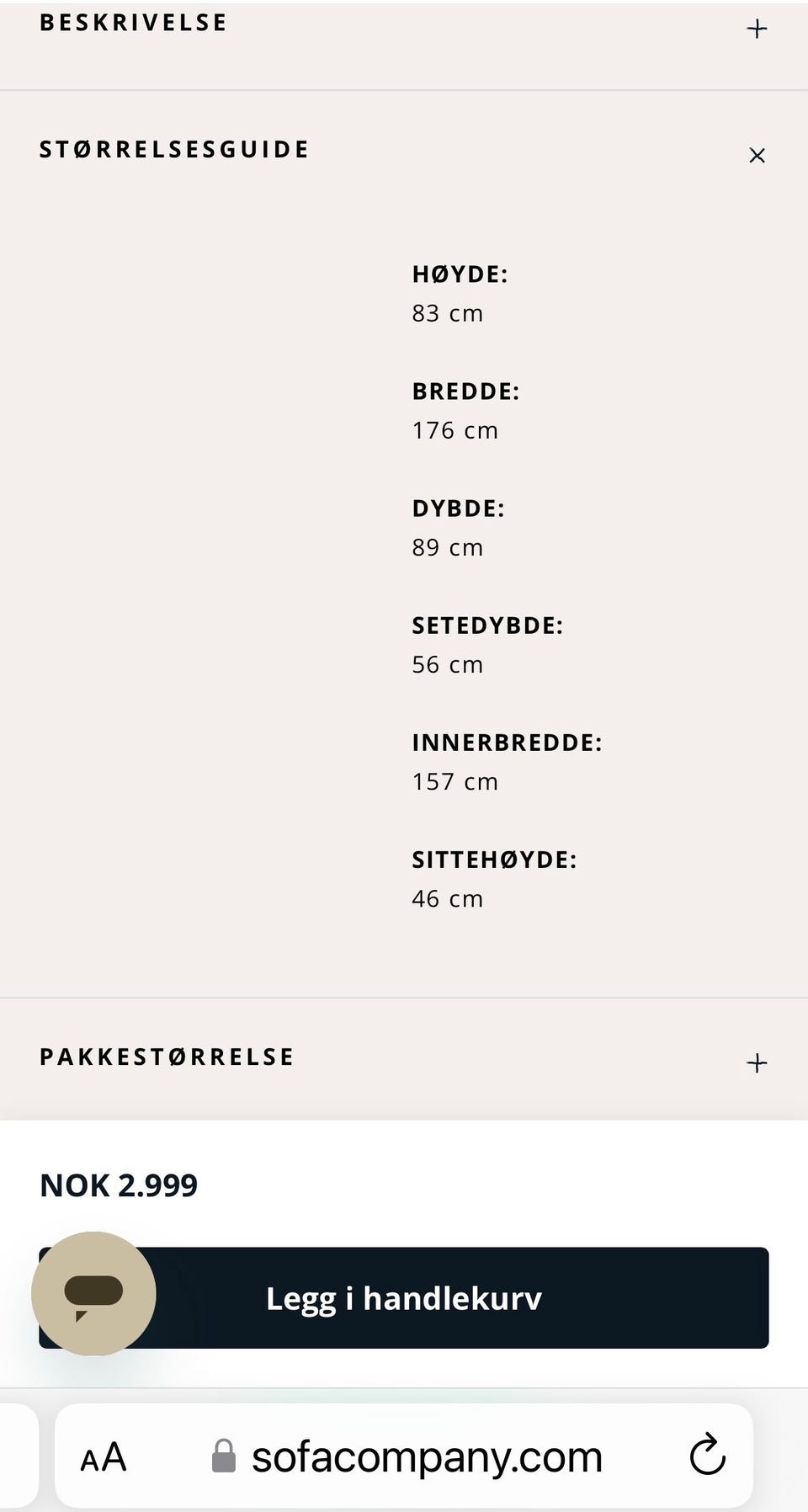808x1512 pixels.
Task: Tap the plus icon next to PAKKESTØRRELSE
Action: (x=757, y=1062)
